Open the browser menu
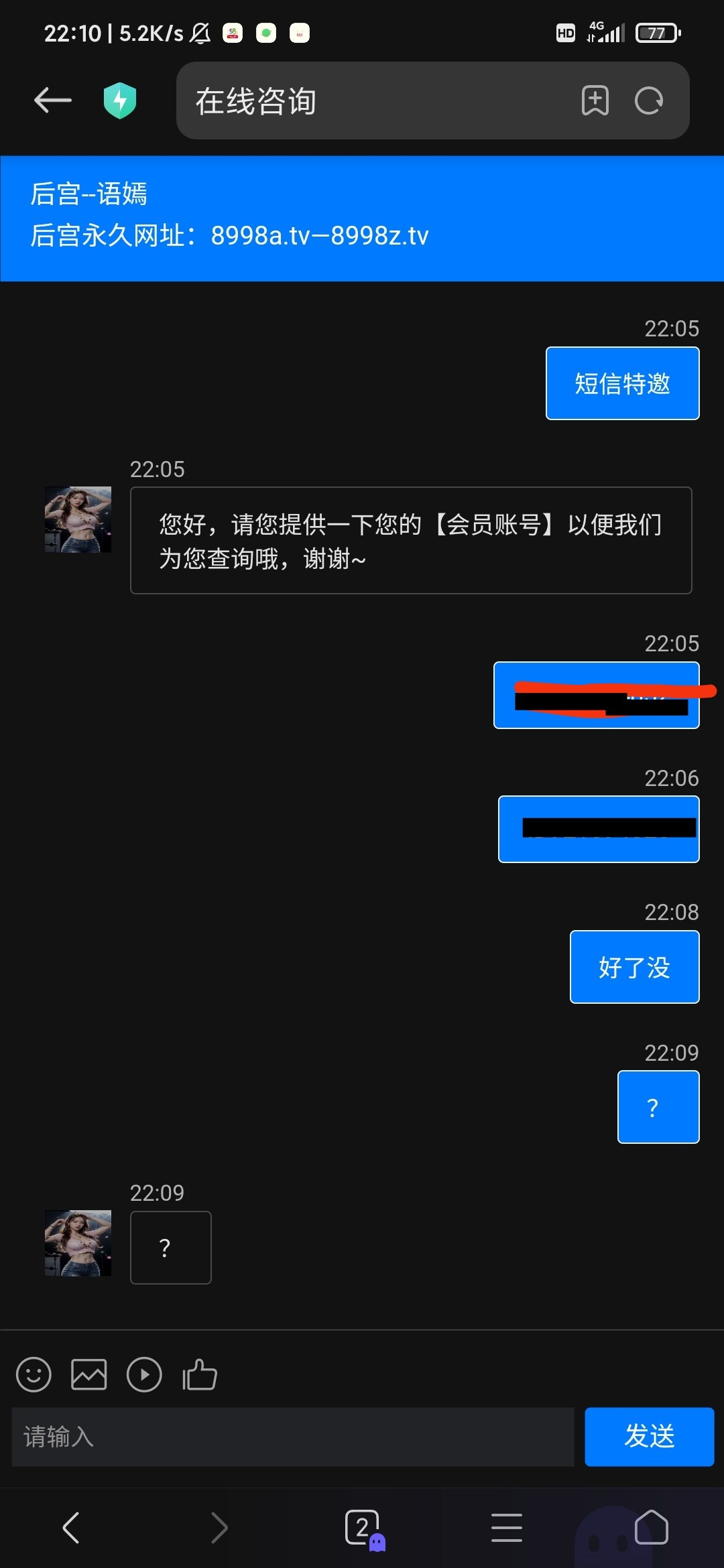Screen dimensions: 724x1568 point(507,1528)
